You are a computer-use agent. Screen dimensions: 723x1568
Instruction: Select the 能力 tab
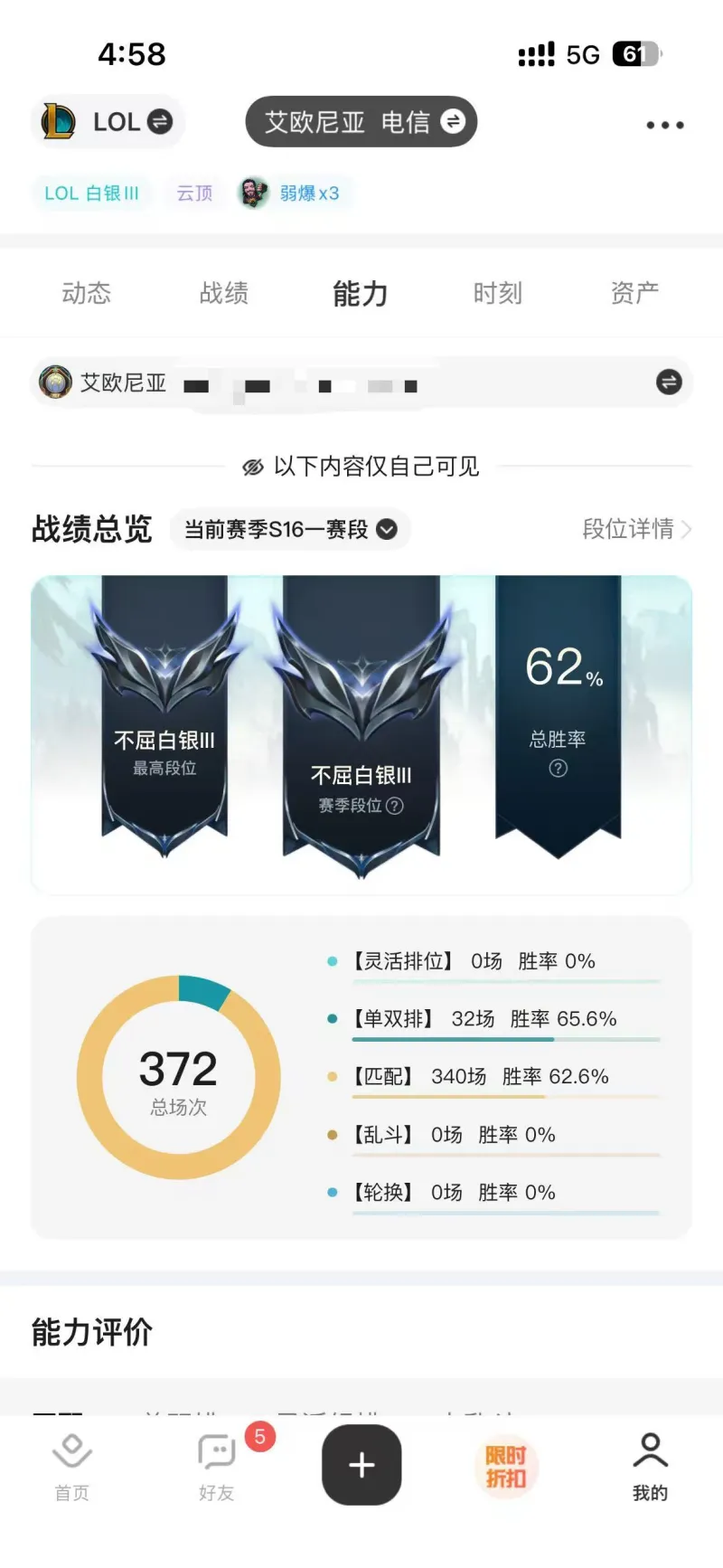click(x=361, y=293)
